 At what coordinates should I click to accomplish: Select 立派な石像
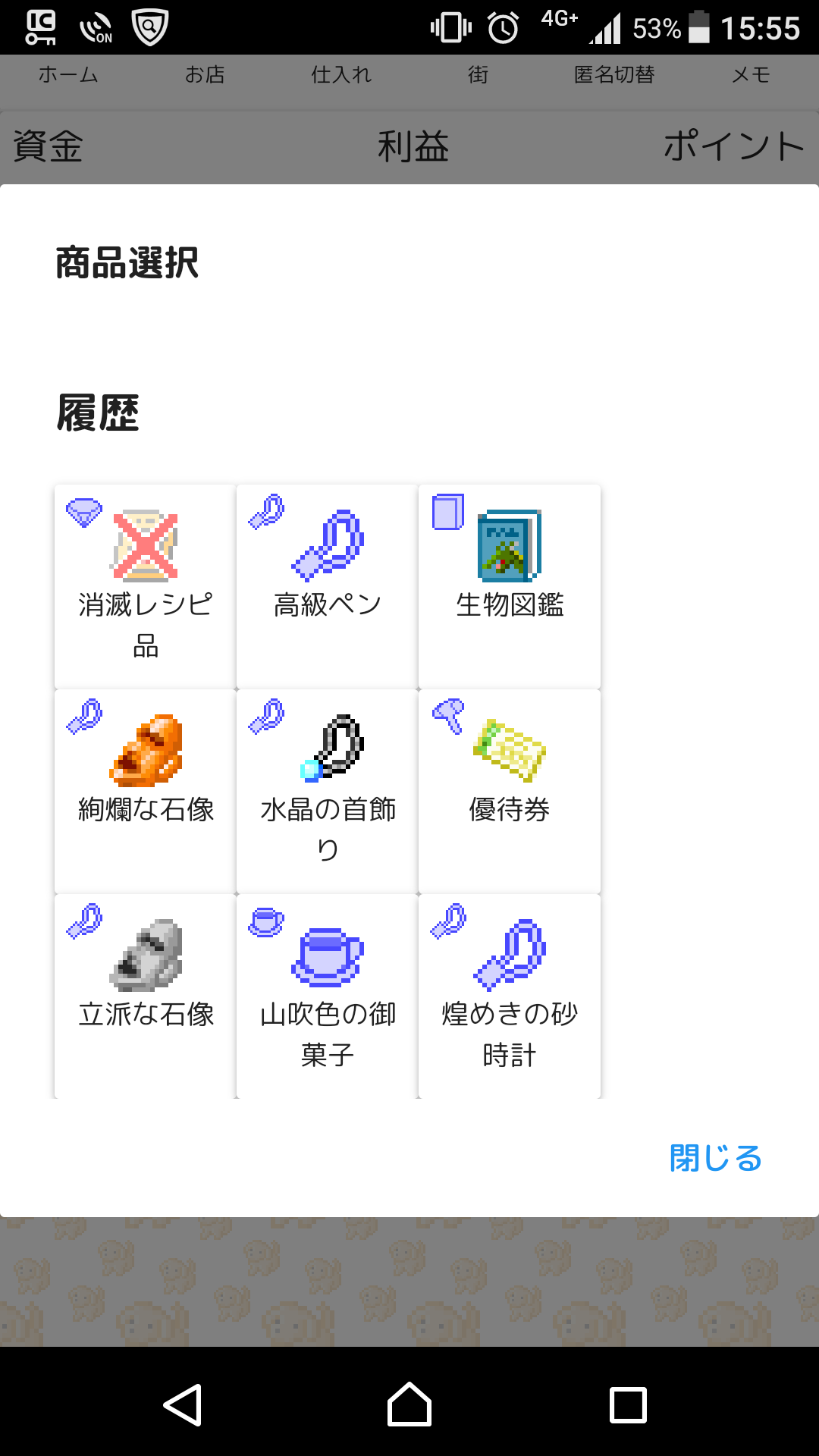145,996
